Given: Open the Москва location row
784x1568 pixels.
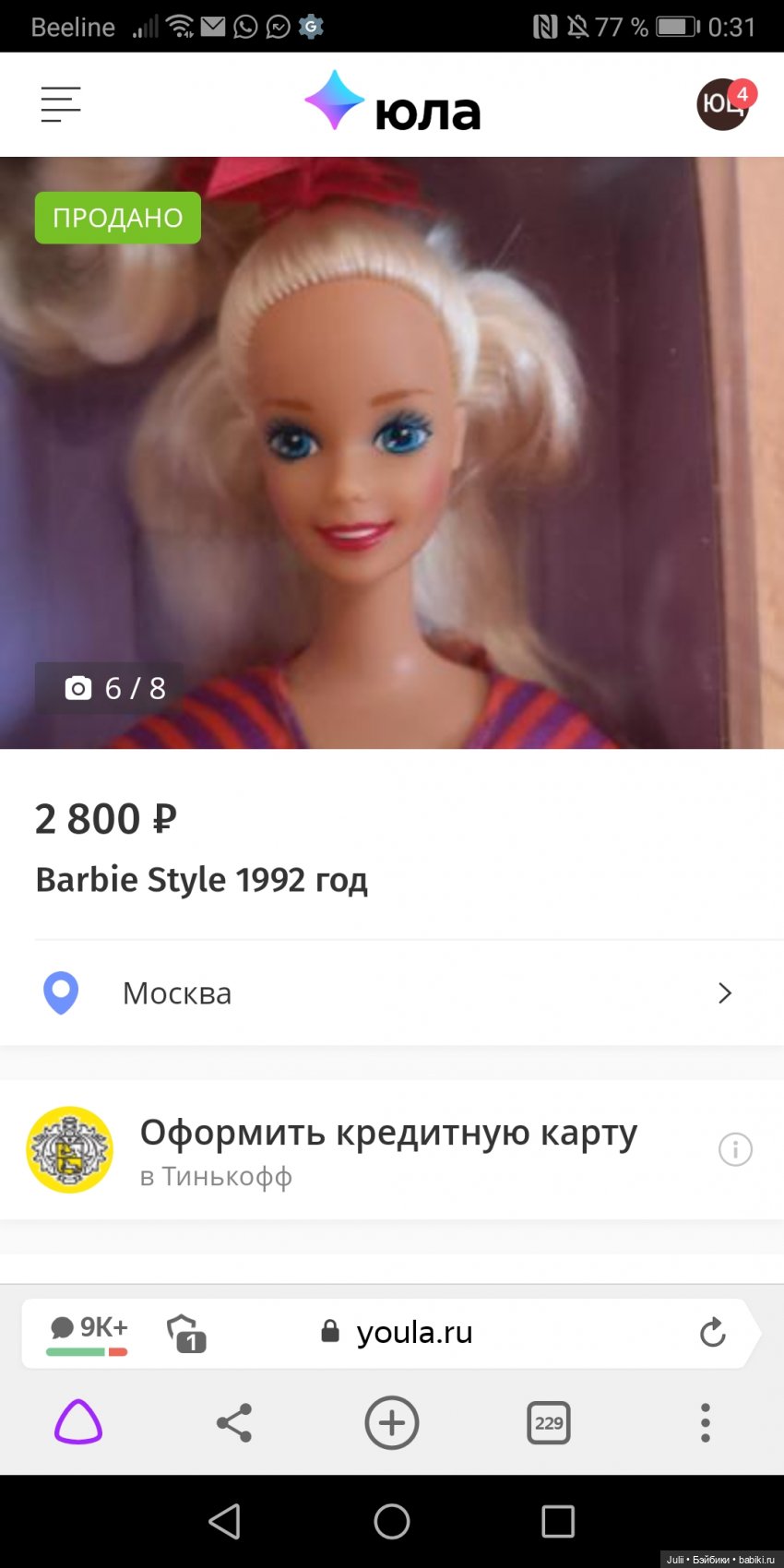Looking at the screenshot, I should pos(392,992).
